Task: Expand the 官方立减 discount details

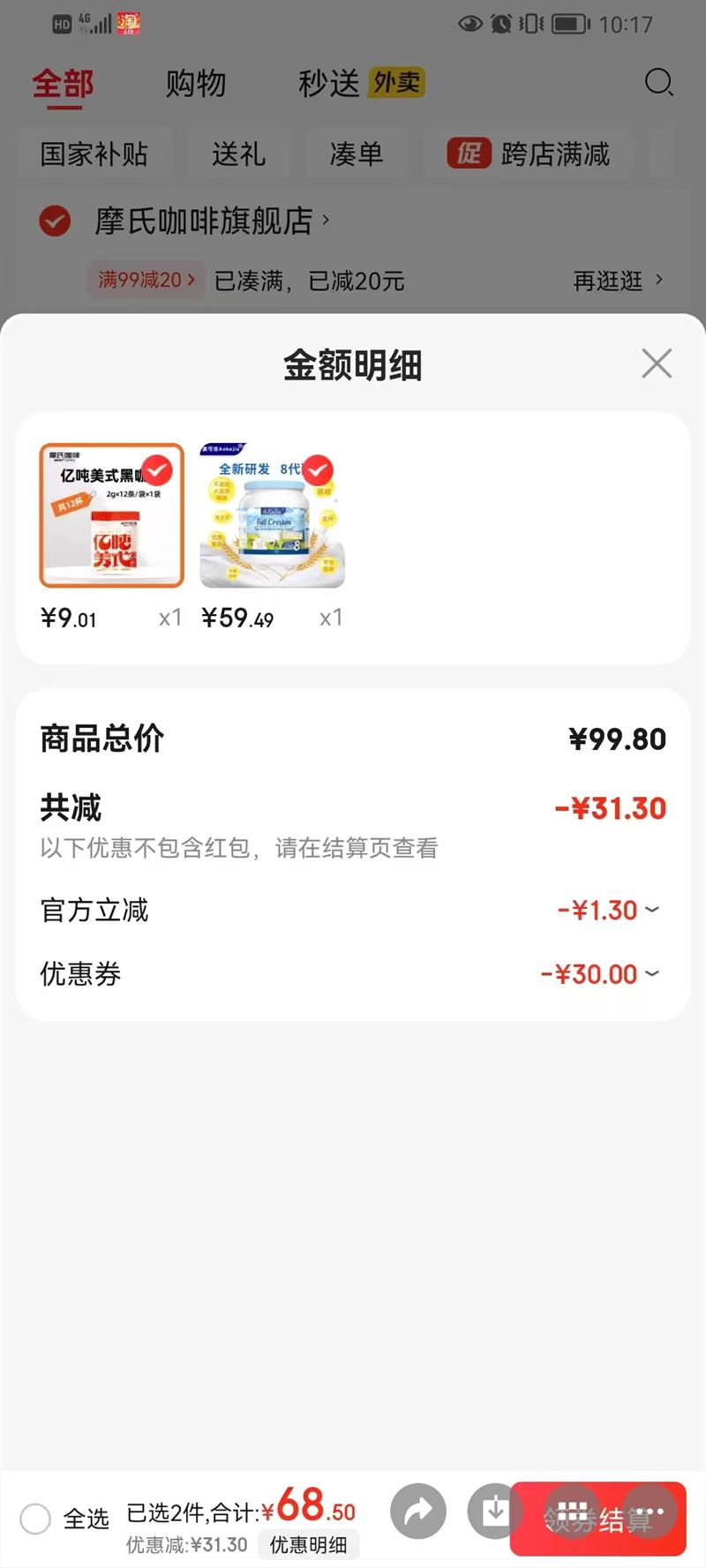Action: point(609,910)
